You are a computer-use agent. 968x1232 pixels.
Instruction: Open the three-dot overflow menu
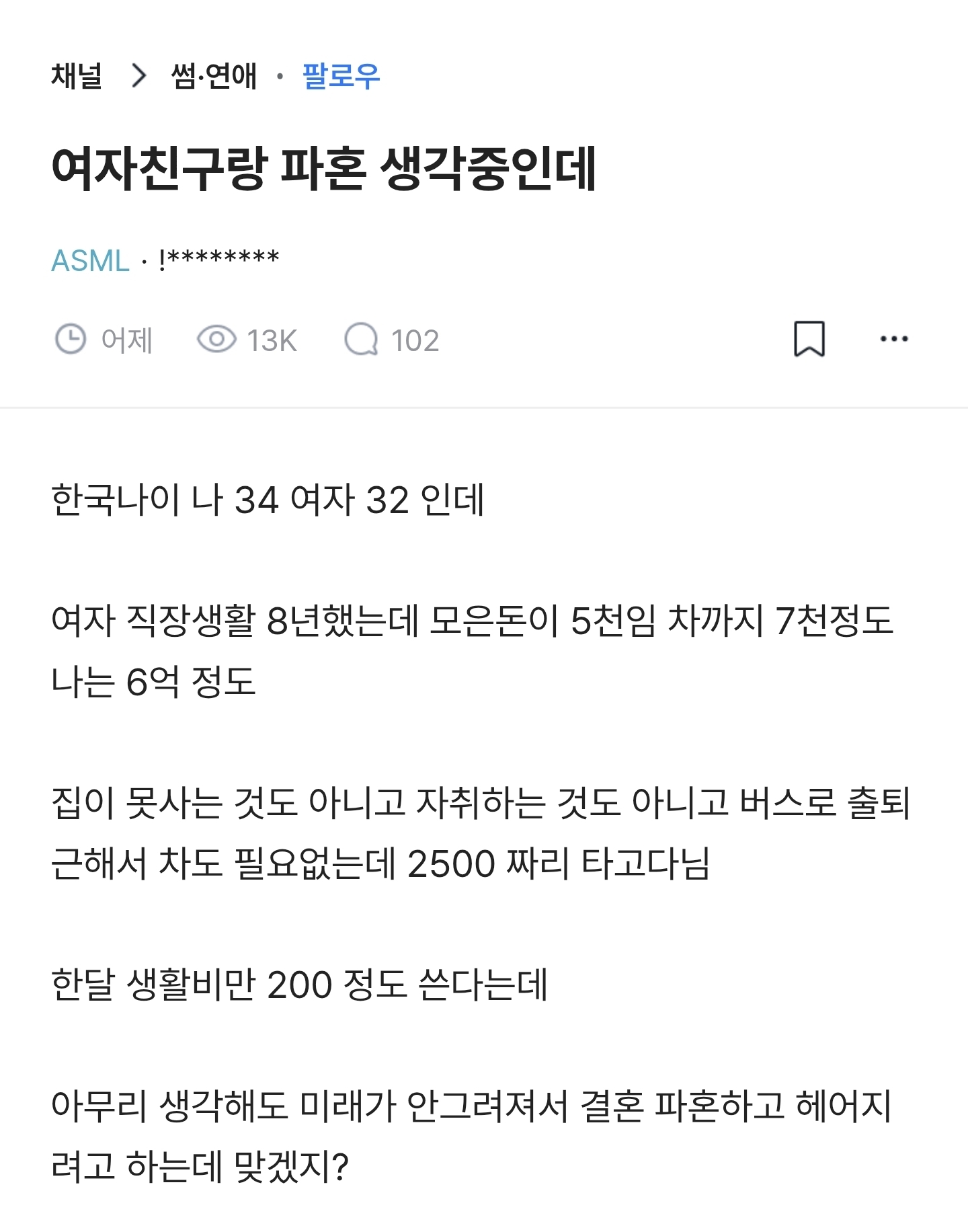[x=894, y=339]
